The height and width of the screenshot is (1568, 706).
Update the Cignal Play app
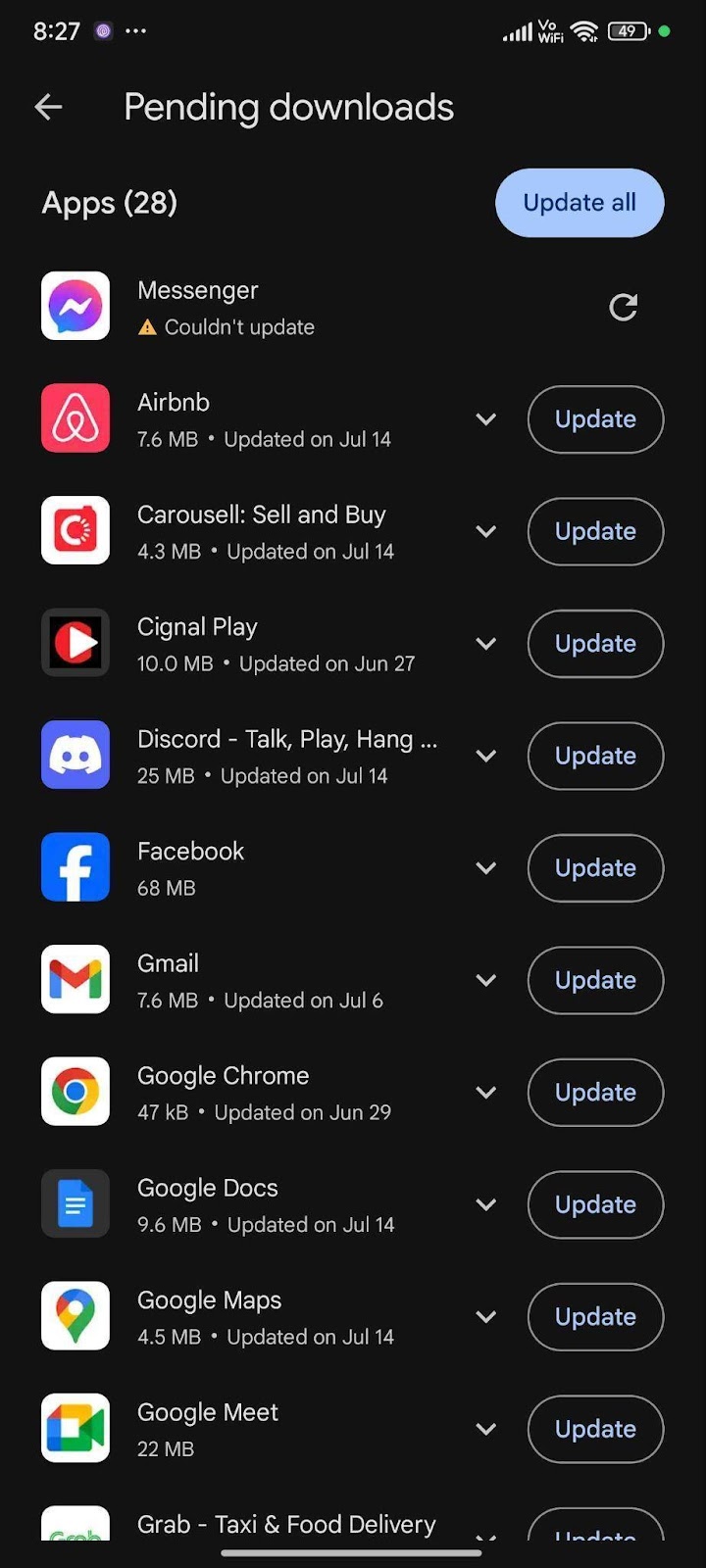click(x=595, y=644)
